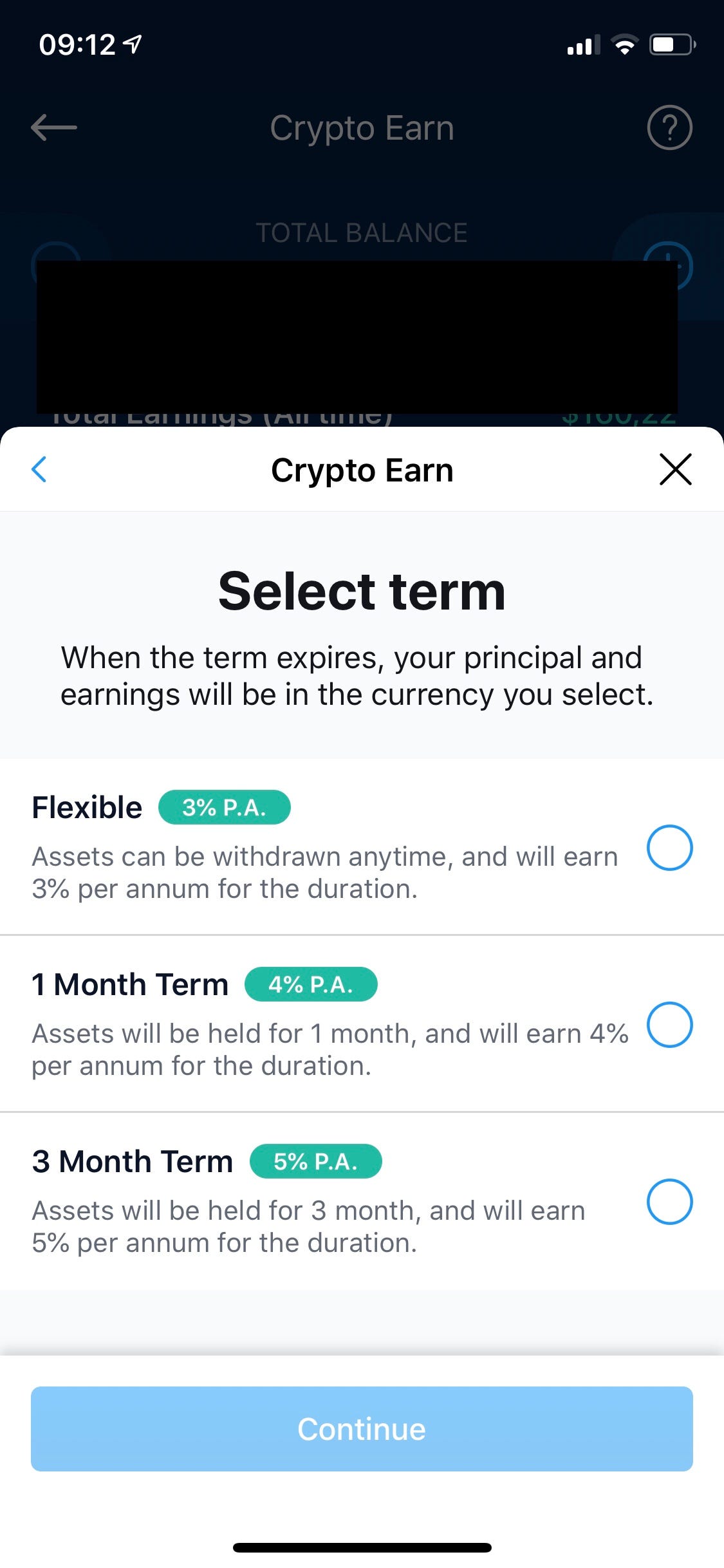This screenshot has width=724, height=1568.
Task: Select the 3 Month Term radio button
Action: pos(669,1202)
